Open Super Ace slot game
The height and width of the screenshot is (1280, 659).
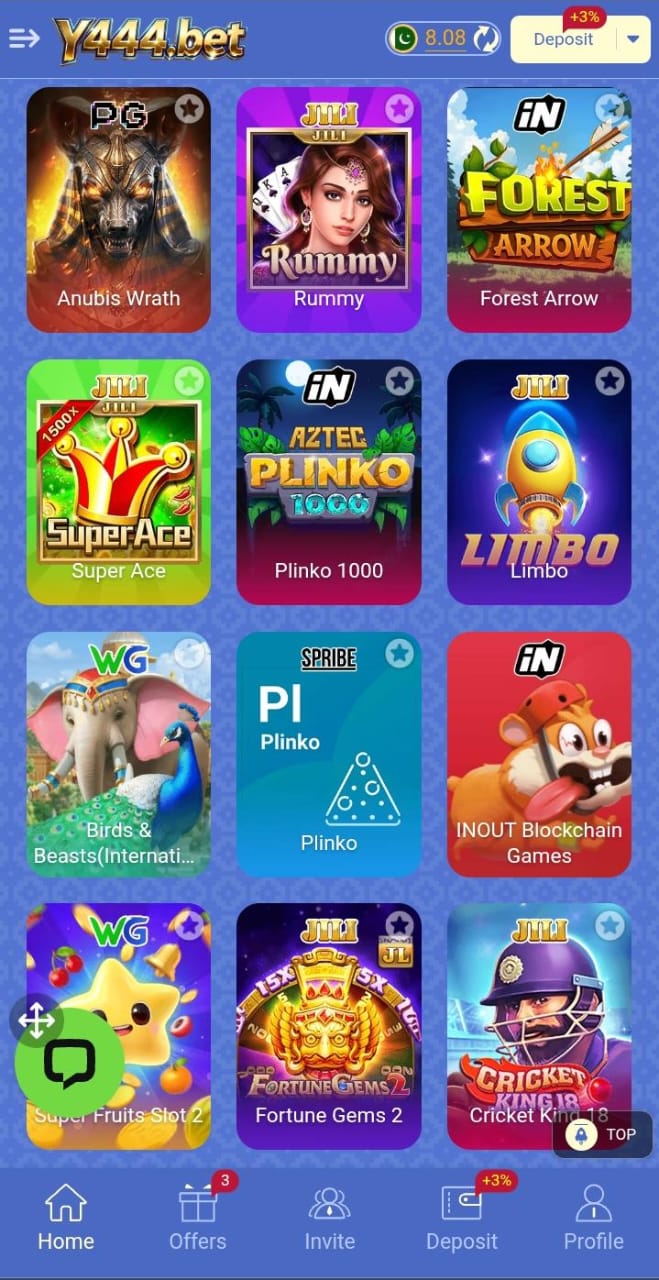point(118,482)
